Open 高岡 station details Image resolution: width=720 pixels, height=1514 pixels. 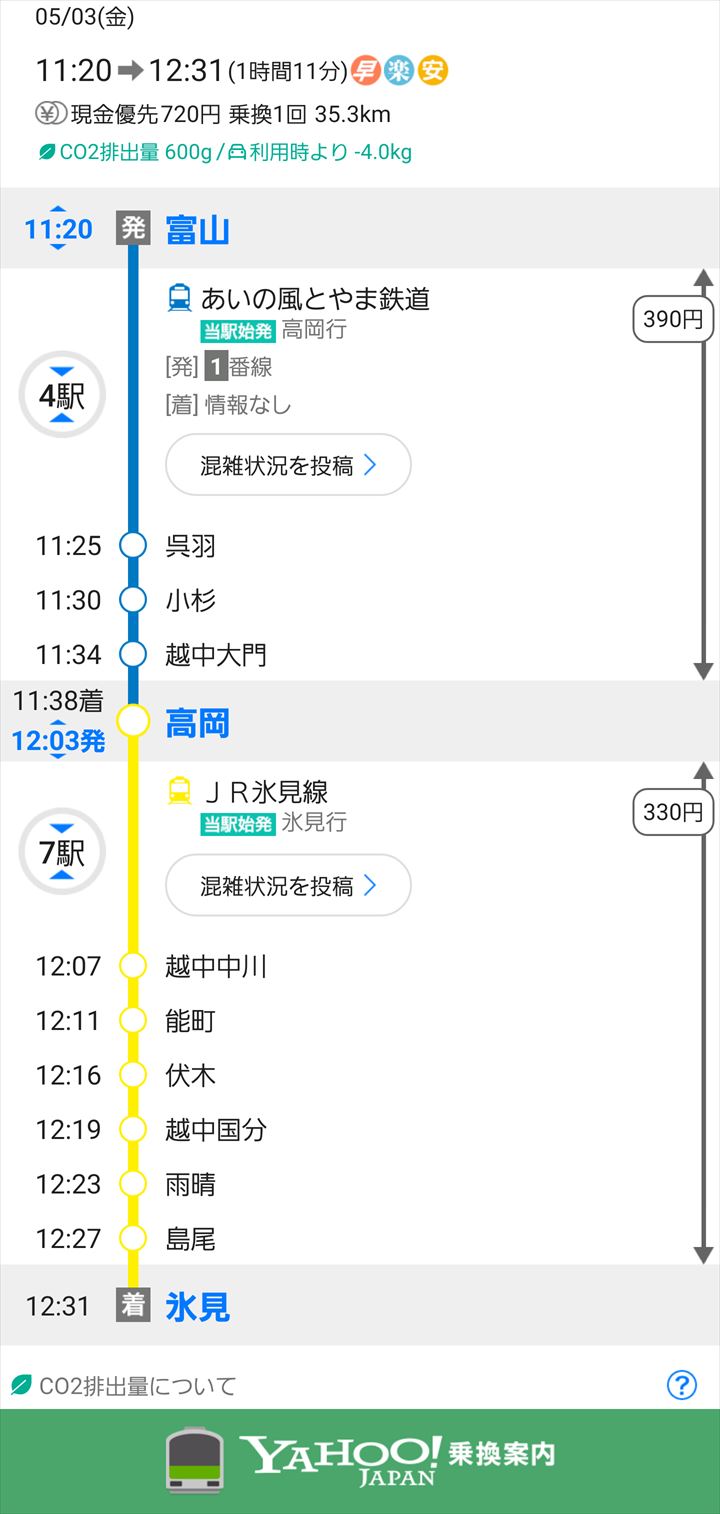click(x=197, y=723)
